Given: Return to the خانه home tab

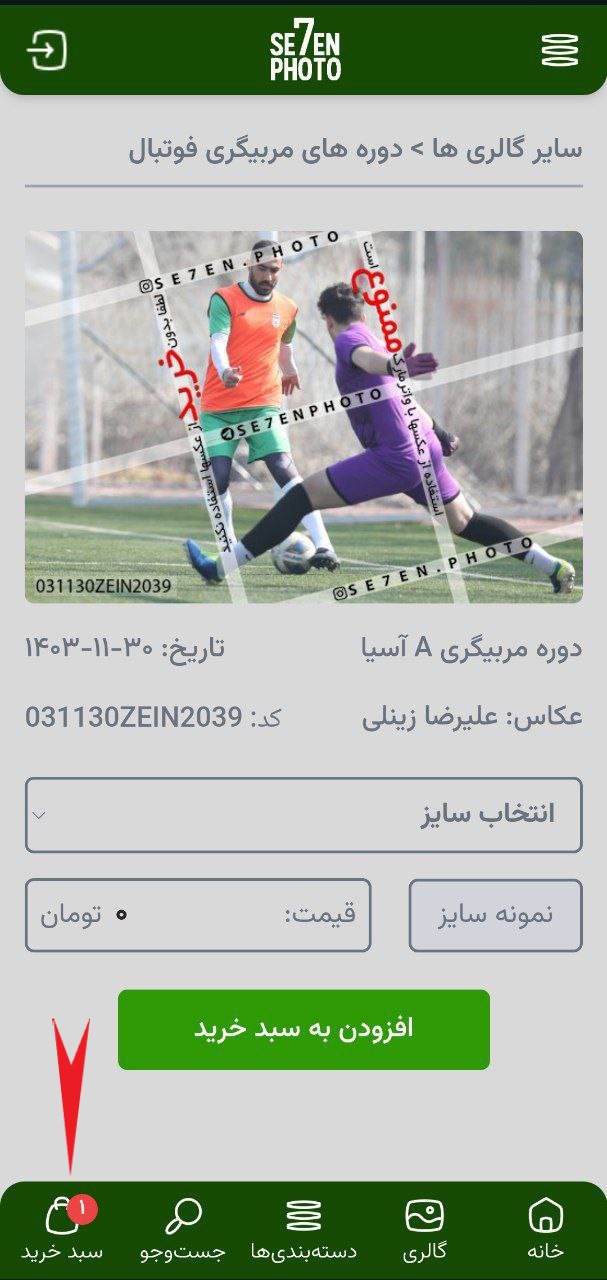Looking at the screenshot, I should [545, 1230].
